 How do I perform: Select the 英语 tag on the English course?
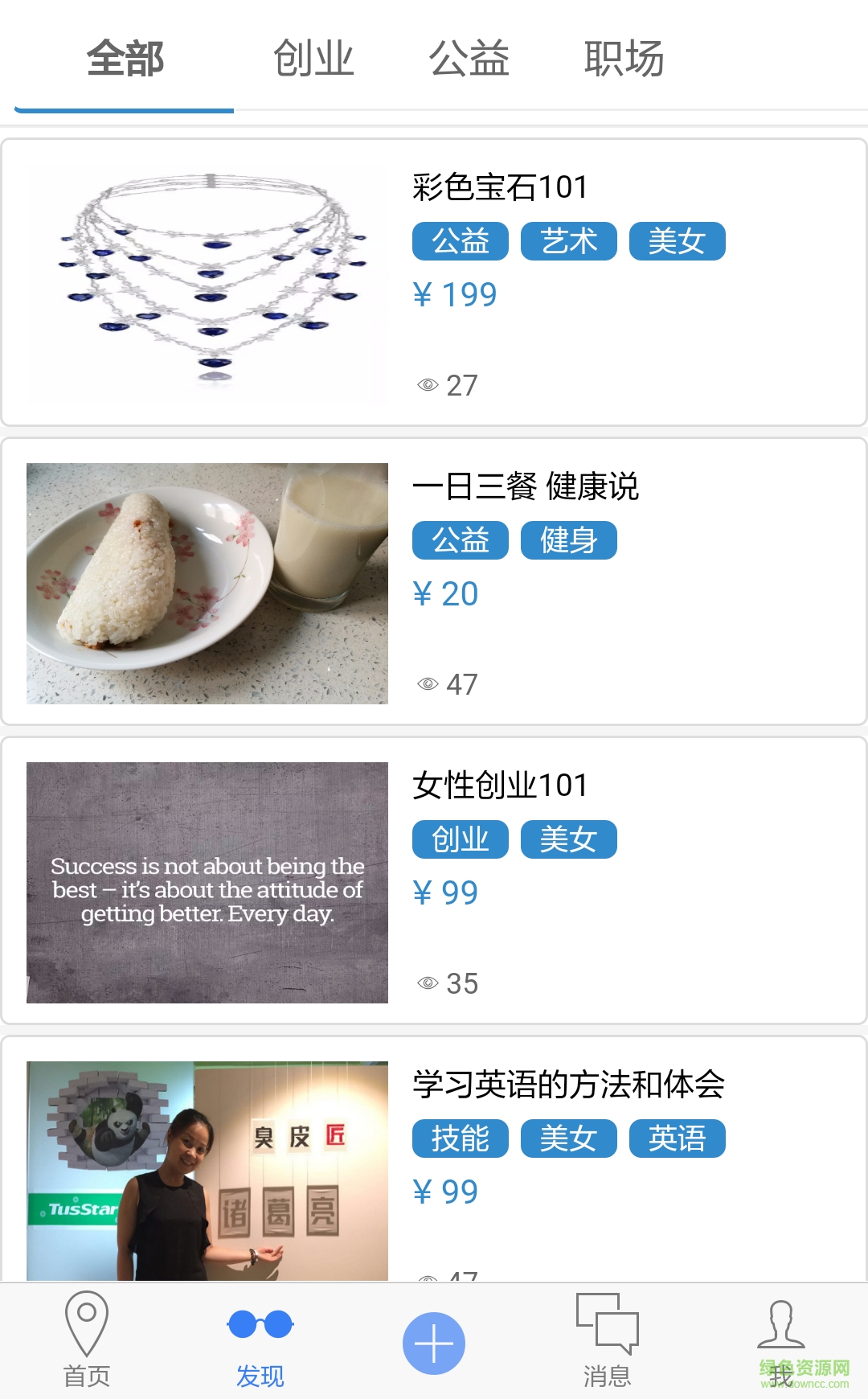point(677,1138)
